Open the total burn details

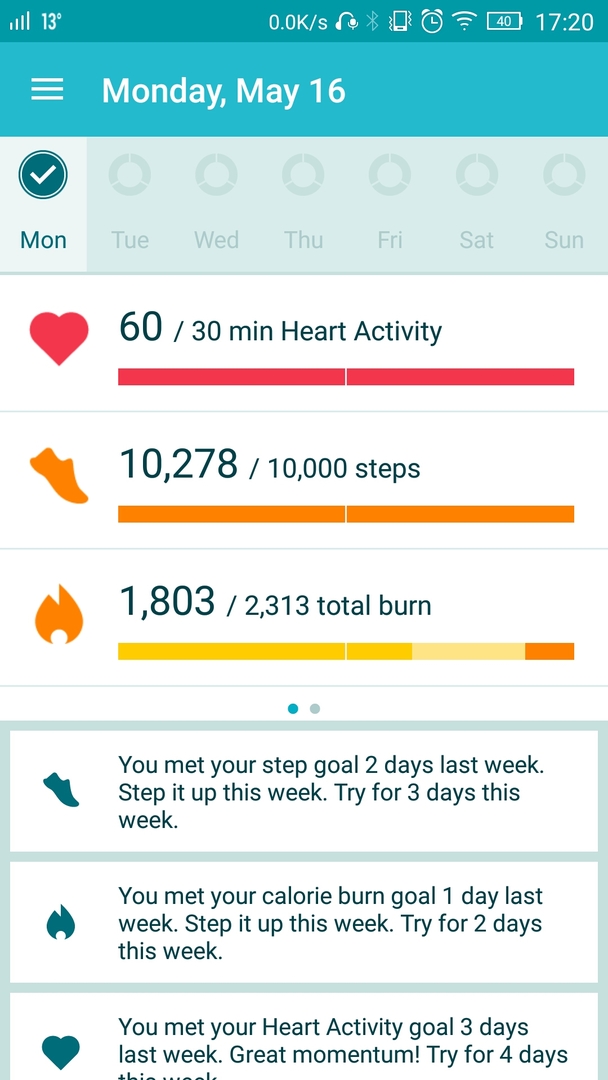[304, 618]
